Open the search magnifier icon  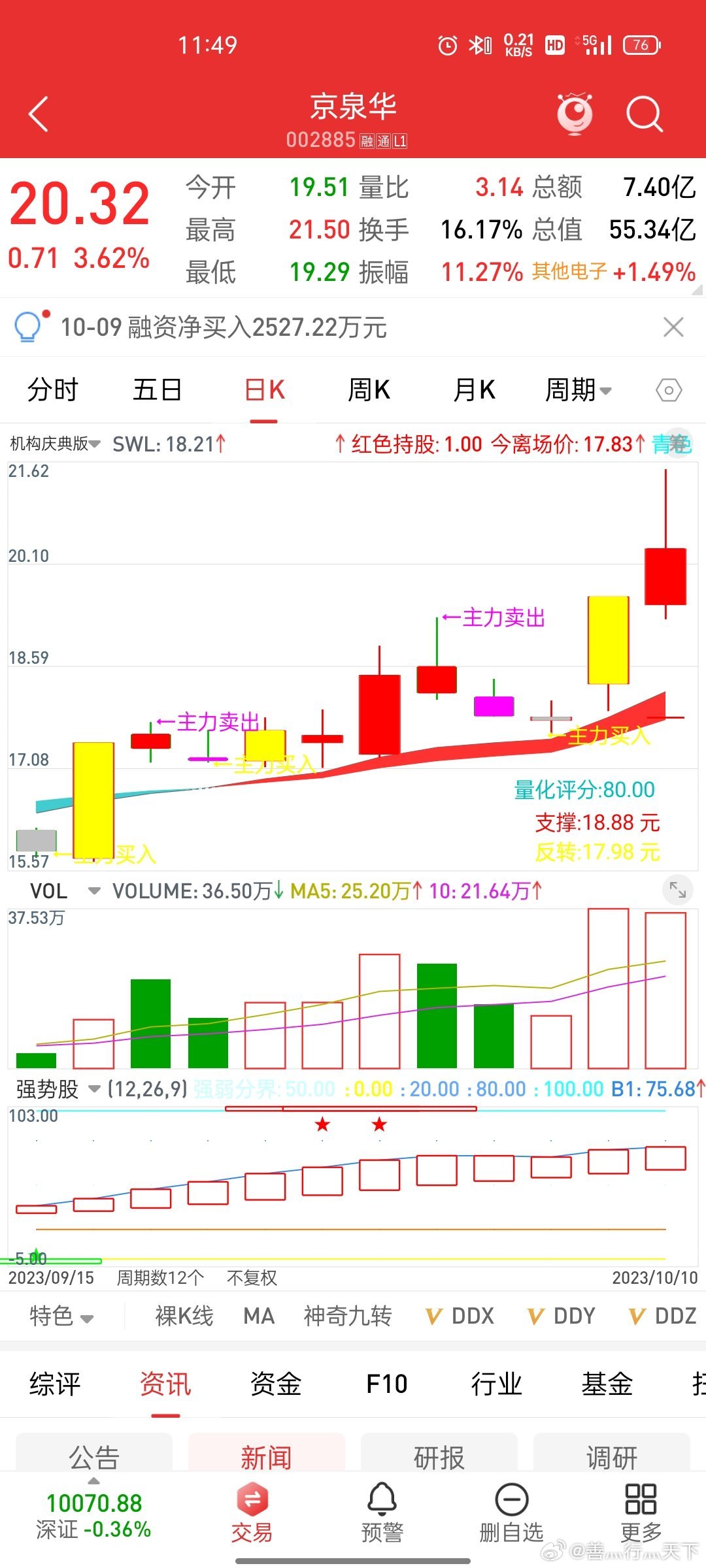coord(645,114)
